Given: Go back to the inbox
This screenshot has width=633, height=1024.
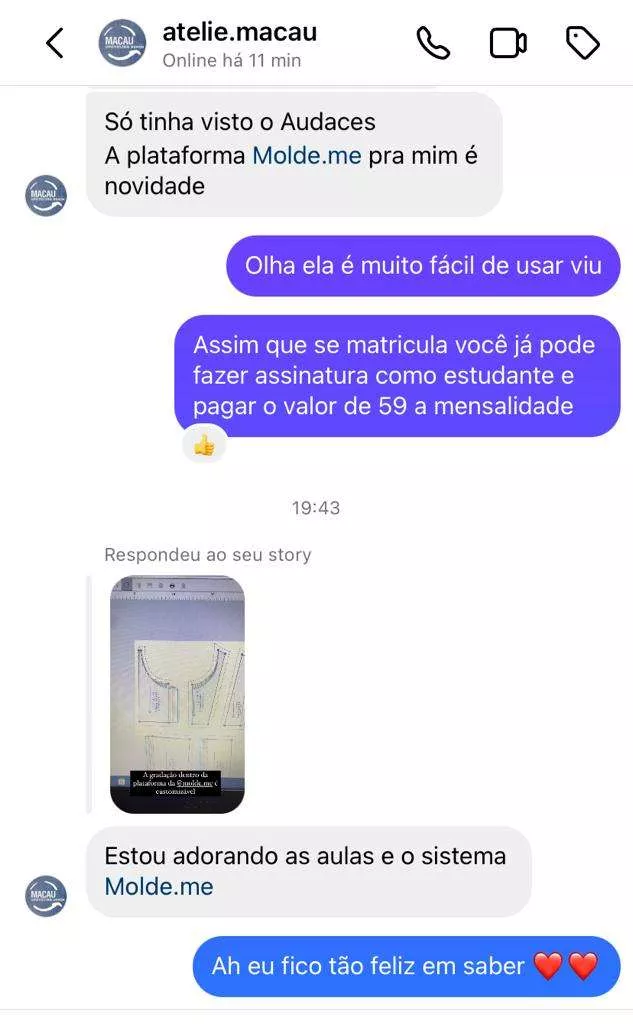Looking at the screenshot, I should pyautogui.click(x=55, y=43).
